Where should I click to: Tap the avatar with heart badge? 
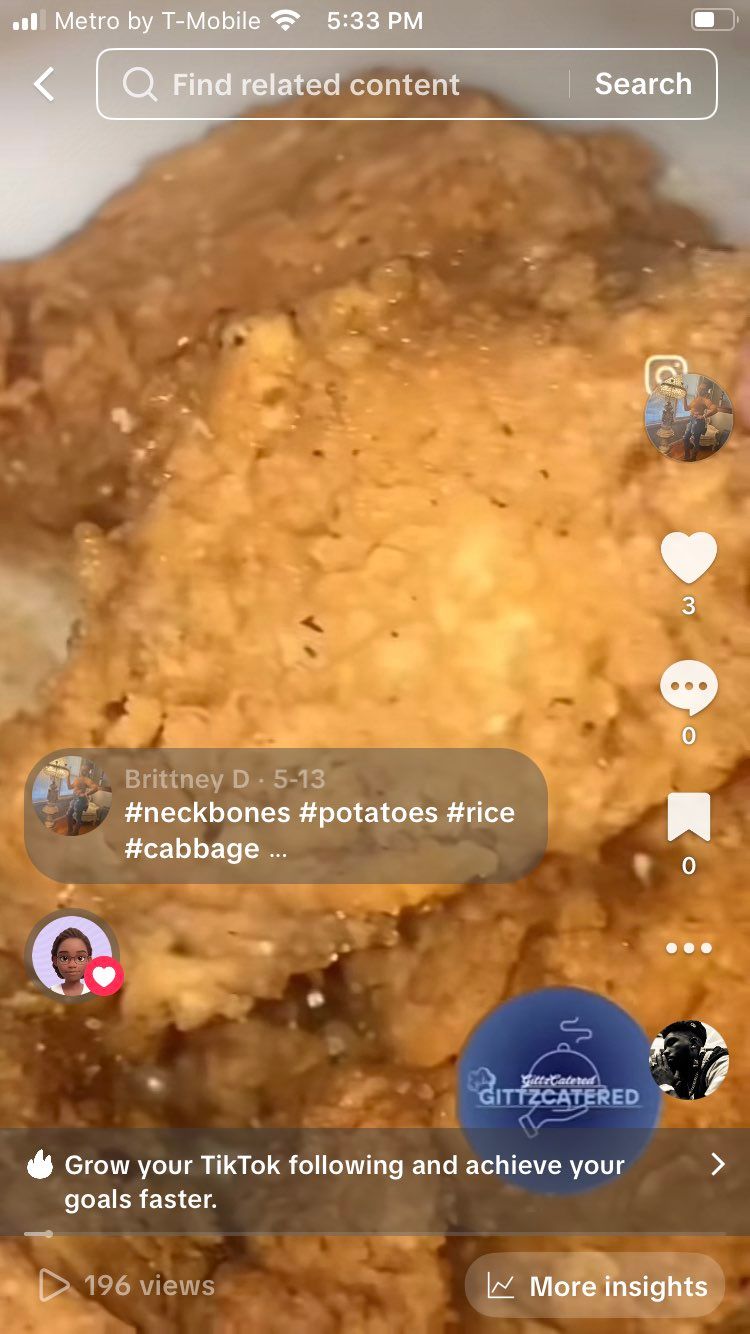pyautogui.click(x=72, y=955)
